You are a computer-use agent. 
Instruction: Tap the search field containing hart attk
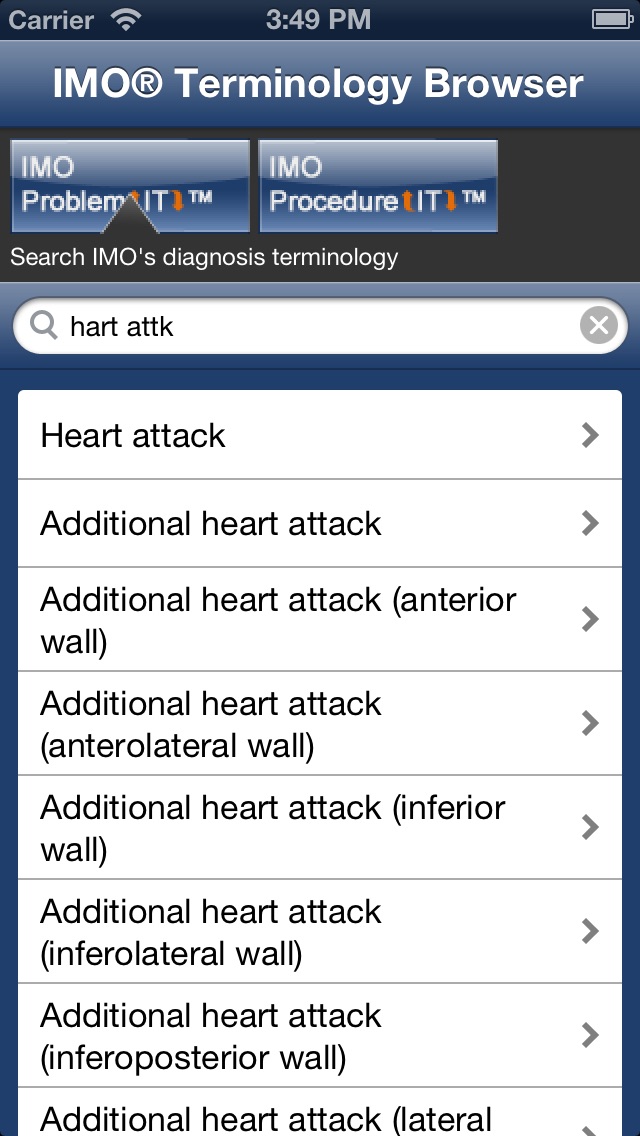(320, 327)
